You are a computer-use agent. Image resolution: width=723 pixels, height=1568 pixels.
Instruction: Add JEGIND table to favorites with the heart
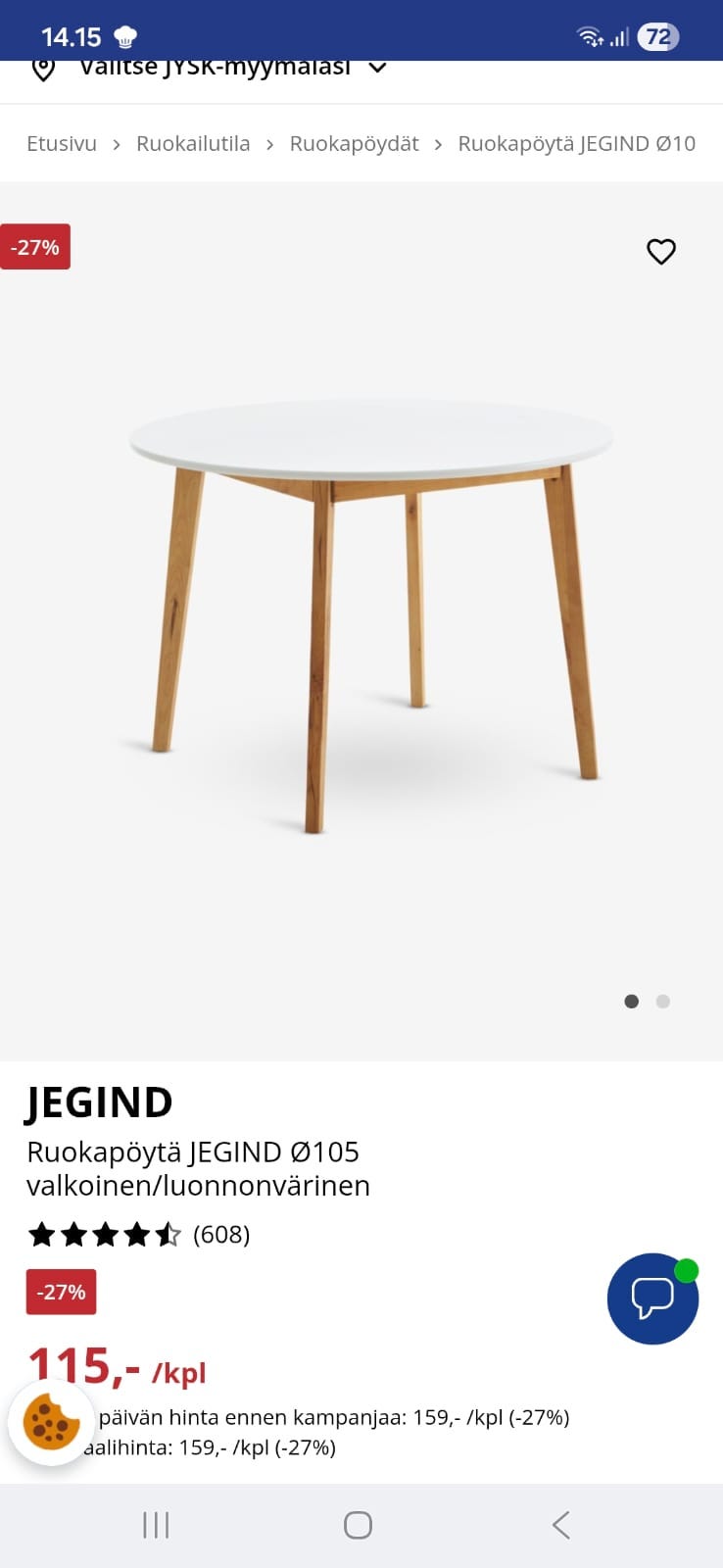coord(661,252)
